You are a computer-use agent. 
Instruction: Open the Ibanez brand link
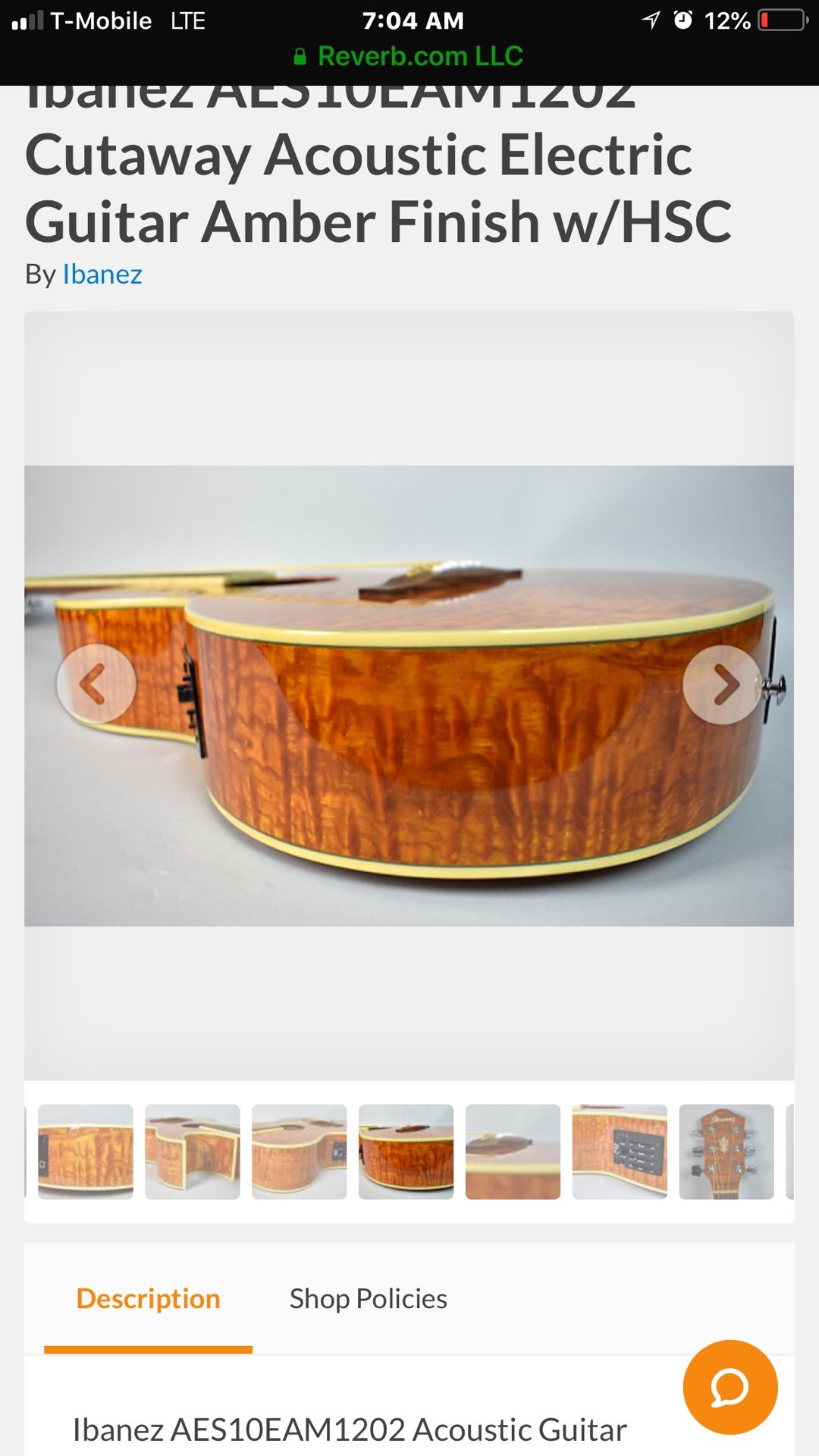102,274
